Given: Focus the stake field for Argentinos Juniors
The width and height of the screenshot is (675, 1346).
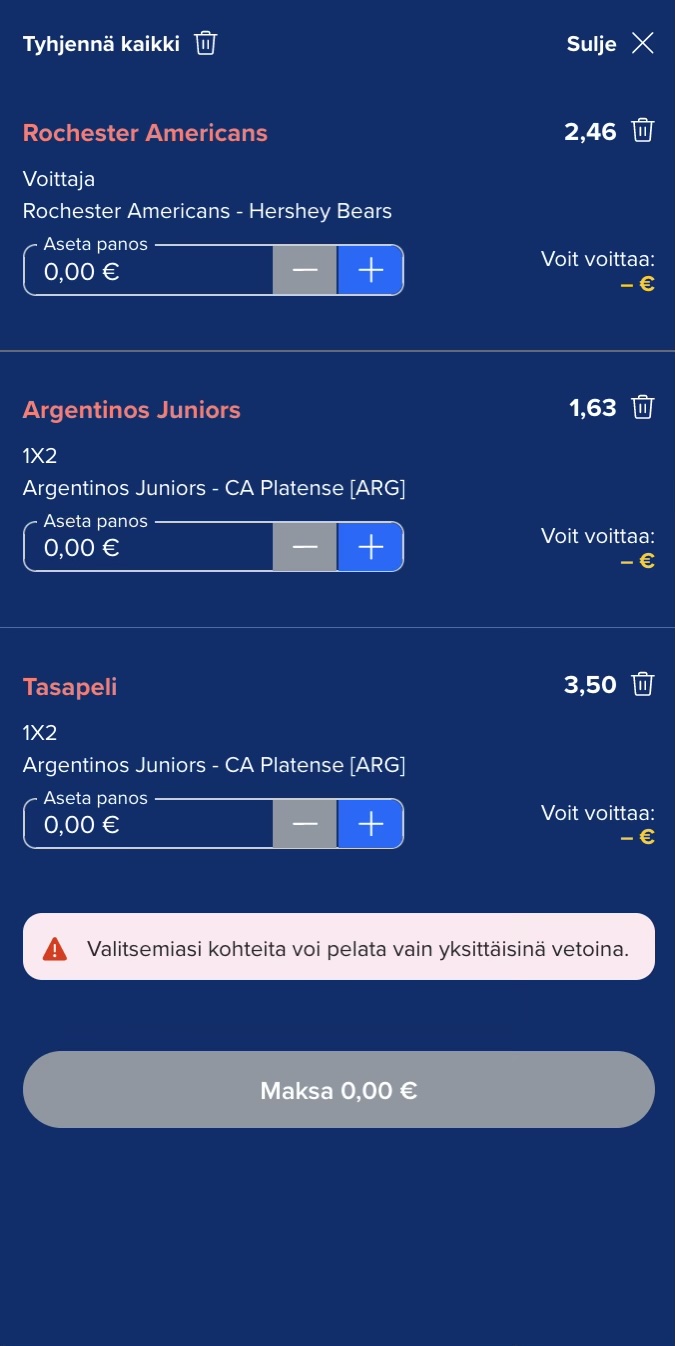Looking at the screenshot, I should click(148, 548).
